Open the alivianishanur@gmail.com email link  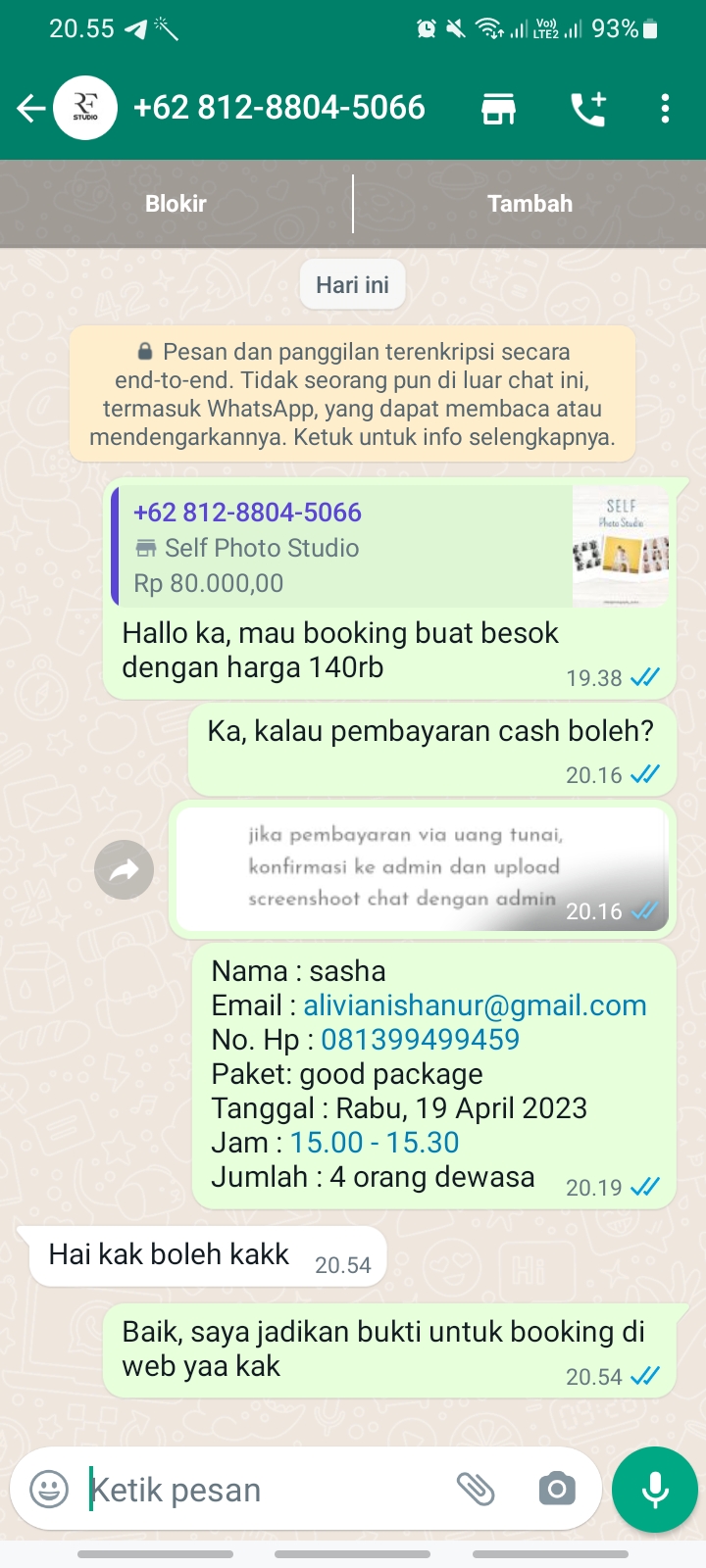click(x=475, y=1005)
